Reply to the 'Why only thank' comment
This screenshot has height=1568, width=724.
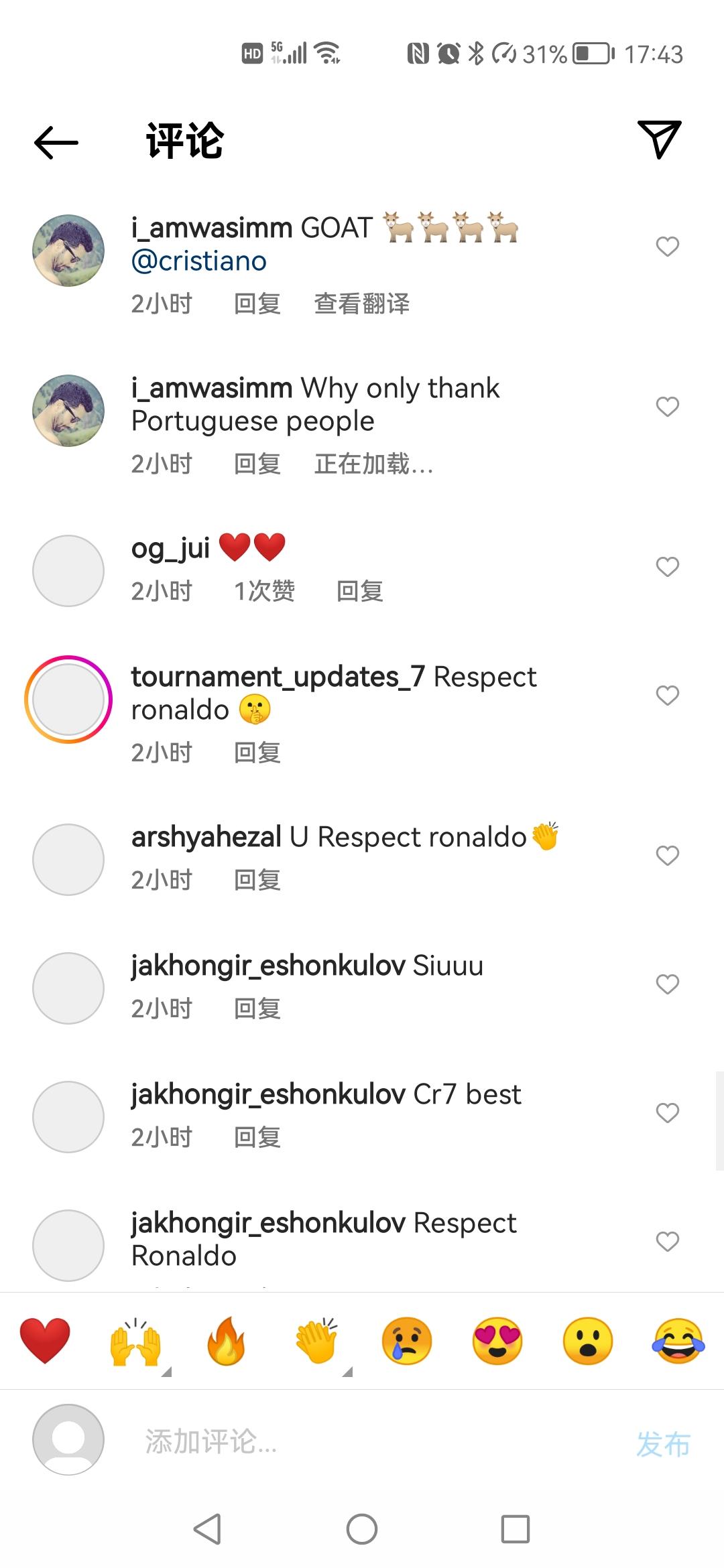click(257, 464)
